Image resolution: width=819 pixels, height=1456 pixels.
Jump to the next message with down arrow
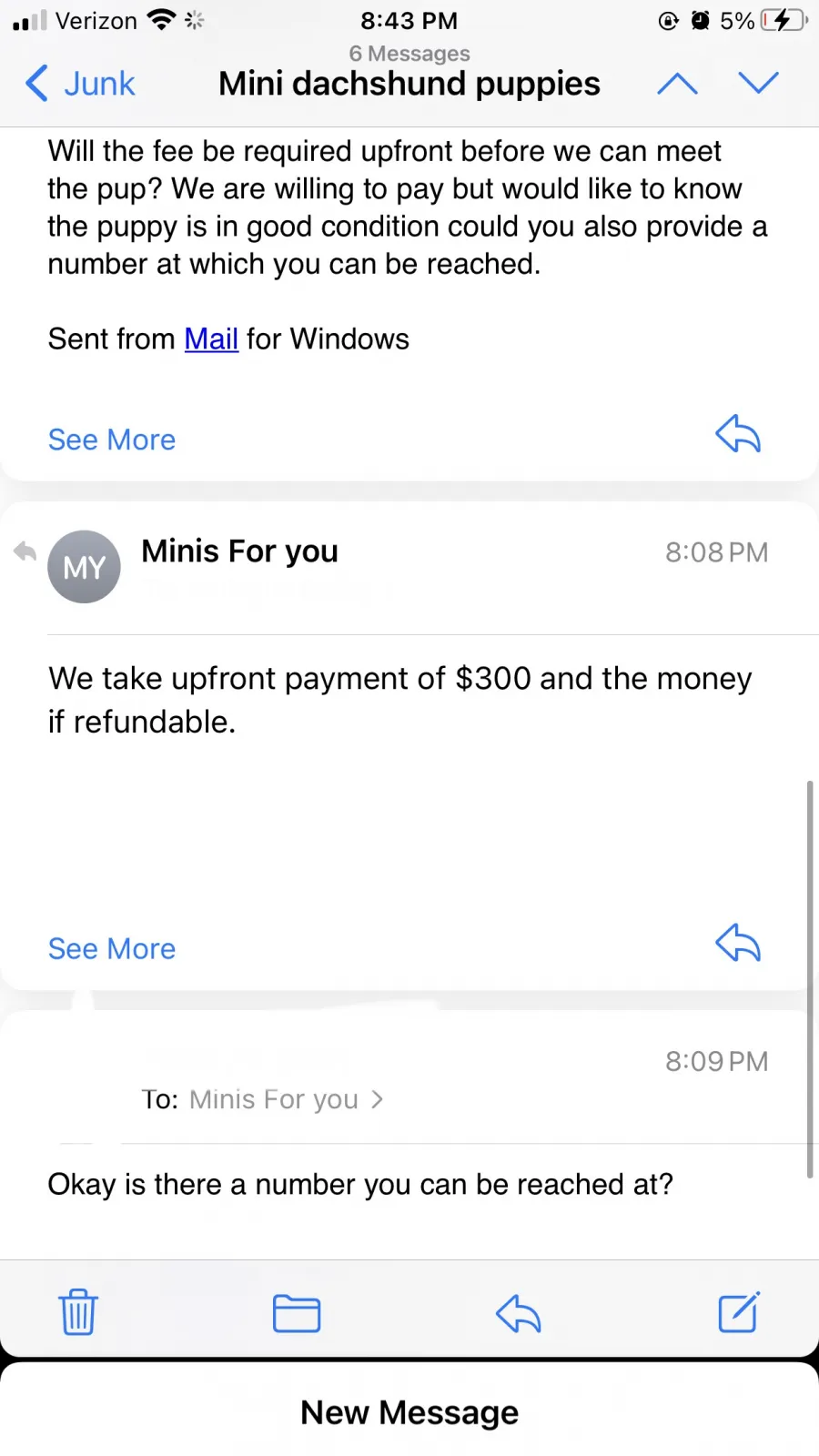(758, 84)
